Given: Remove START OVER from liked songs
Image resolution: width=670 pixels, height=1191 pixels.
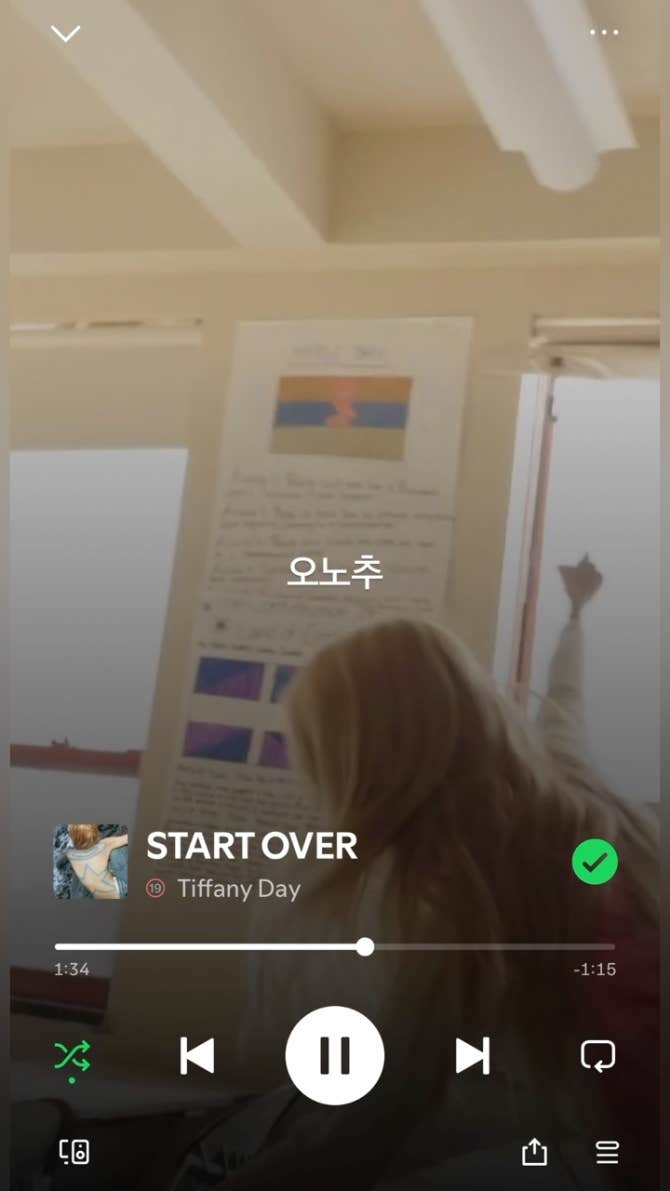Looking at the screenshot, I should point(595,862).
